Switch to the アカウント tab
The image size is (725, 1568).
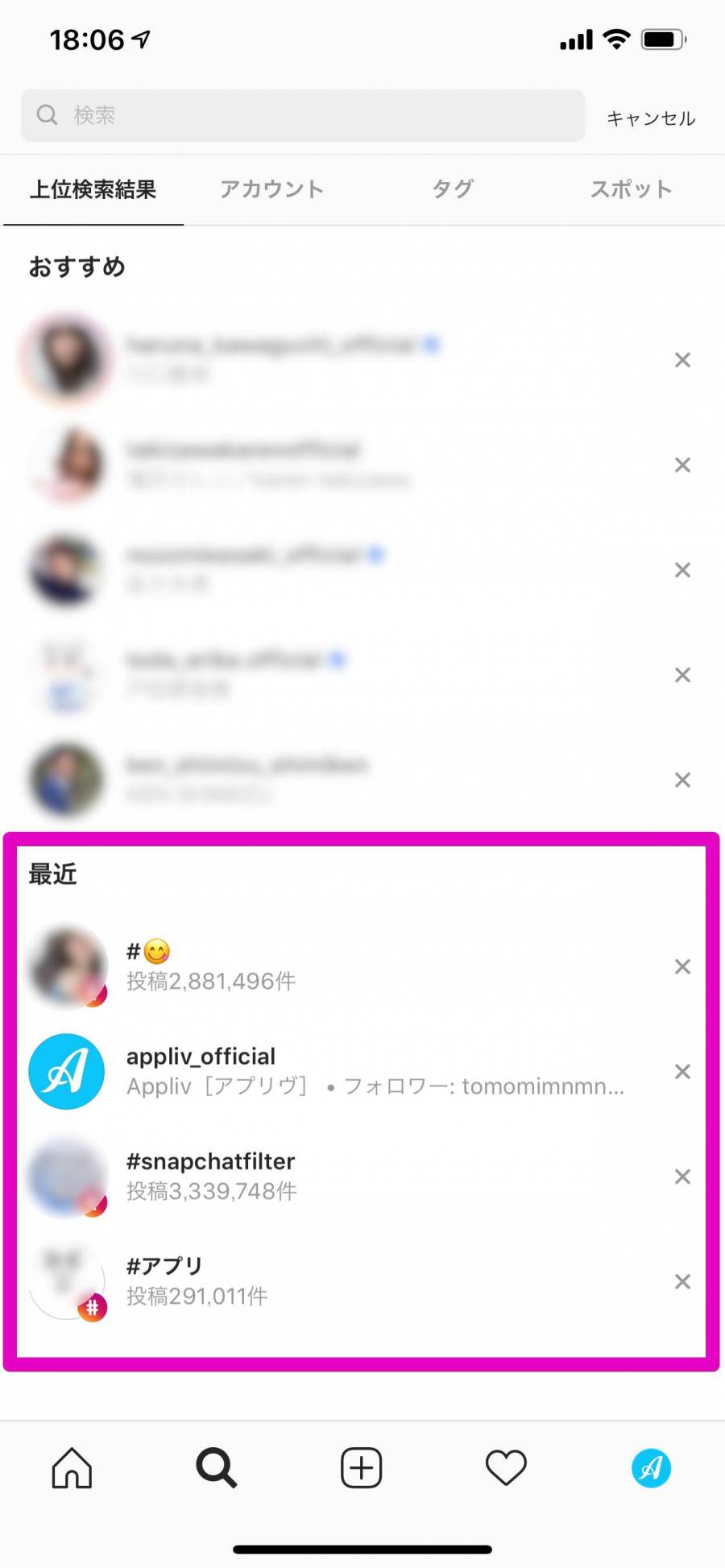coord(271,189)
